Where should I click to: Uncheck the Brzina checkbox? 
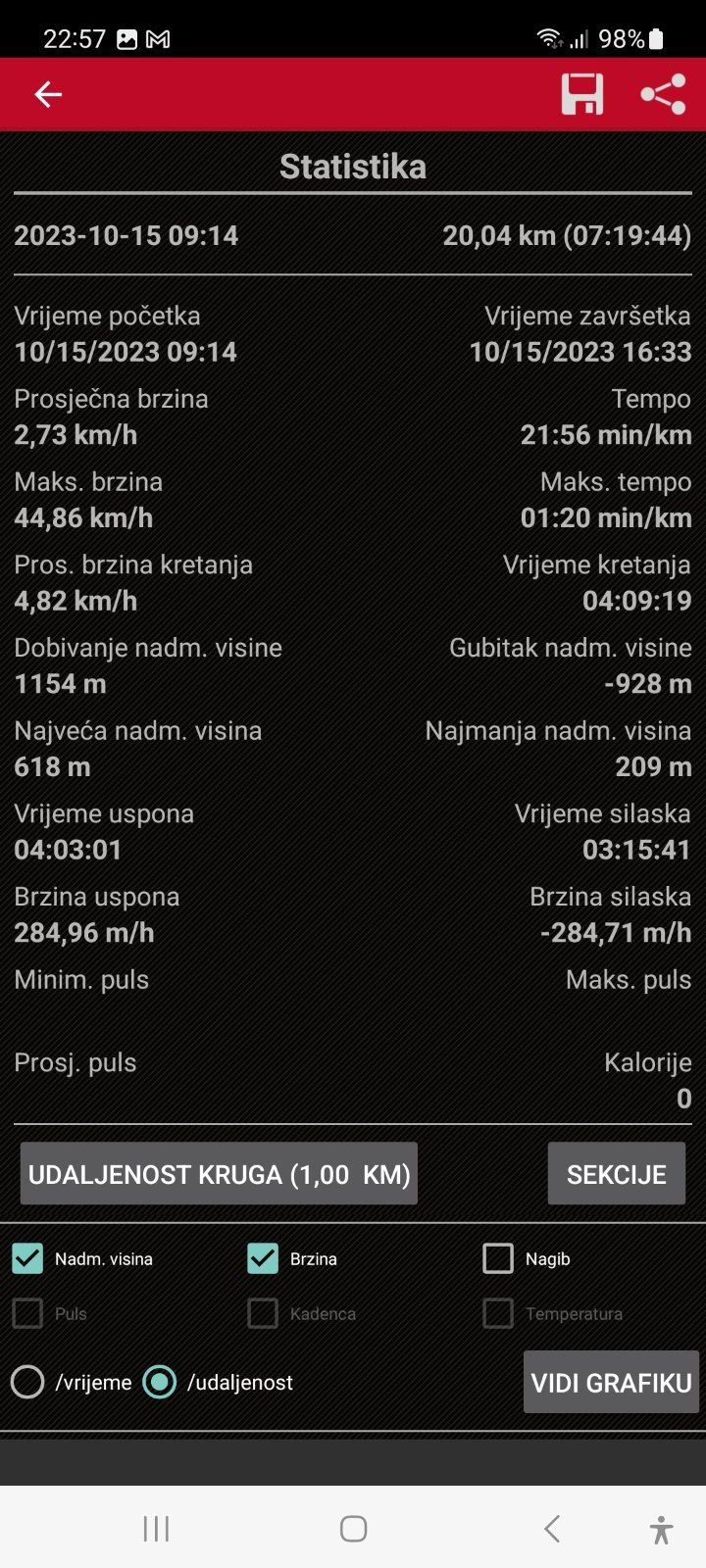tap(263, 1258)
